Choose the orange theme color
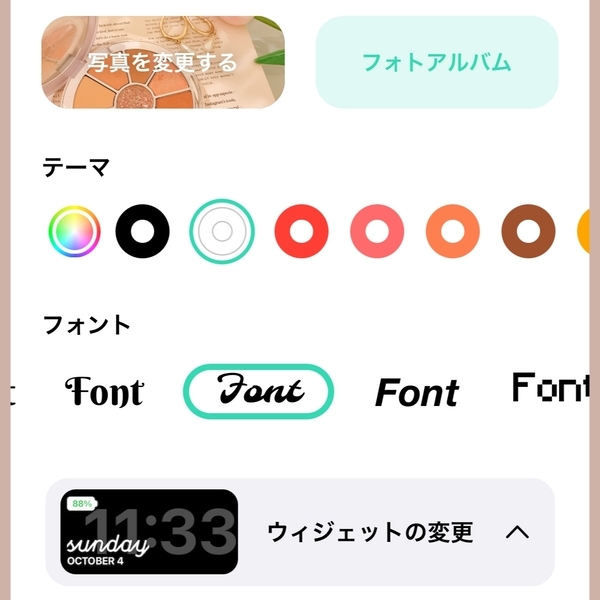Screen dimensions: 600x600 pyautogui.click(x=453, y=232)
